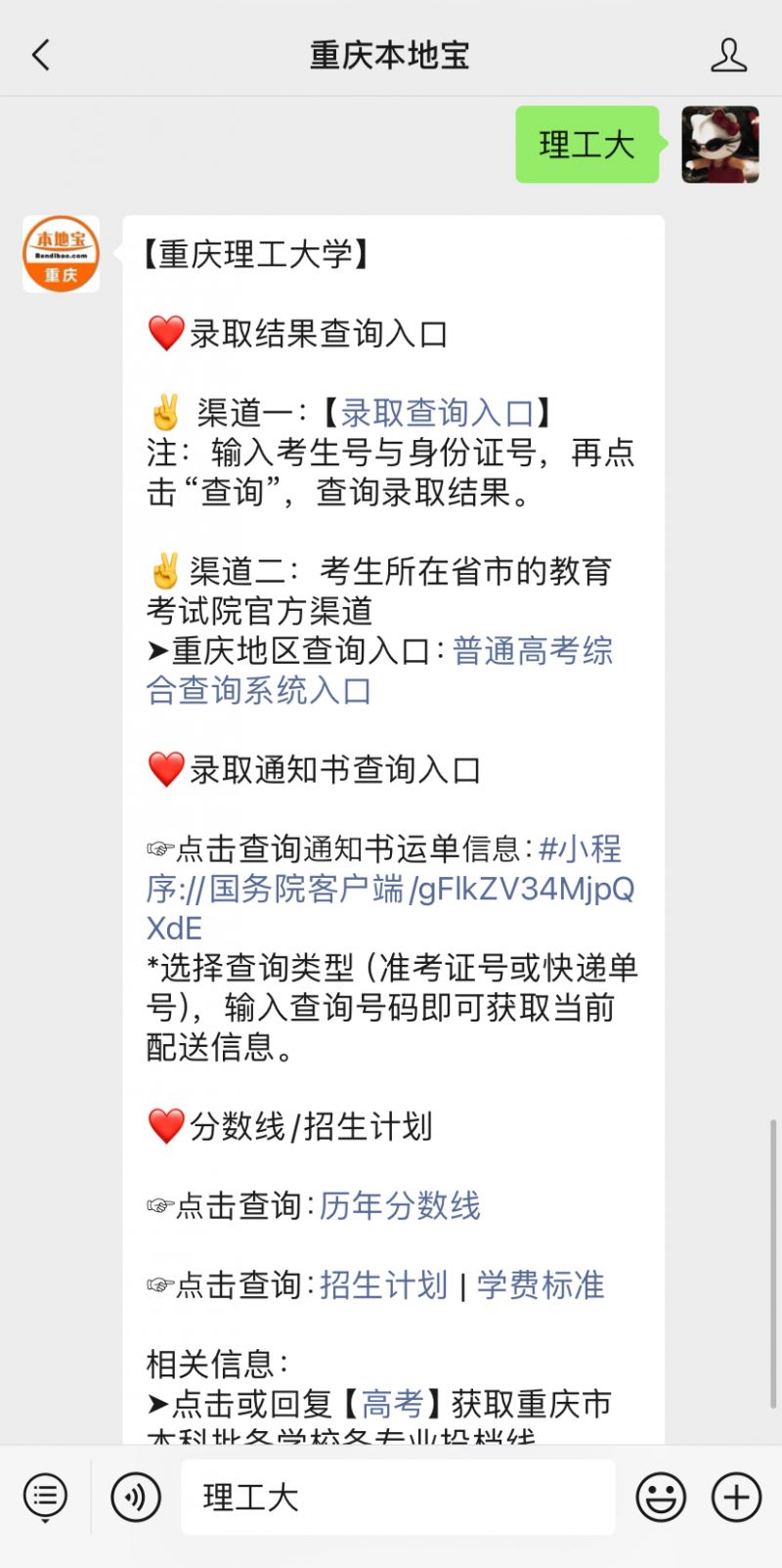Open the 招生计划 link
The height and width of the screenshot is (1568, 782).
(383, 1285)
